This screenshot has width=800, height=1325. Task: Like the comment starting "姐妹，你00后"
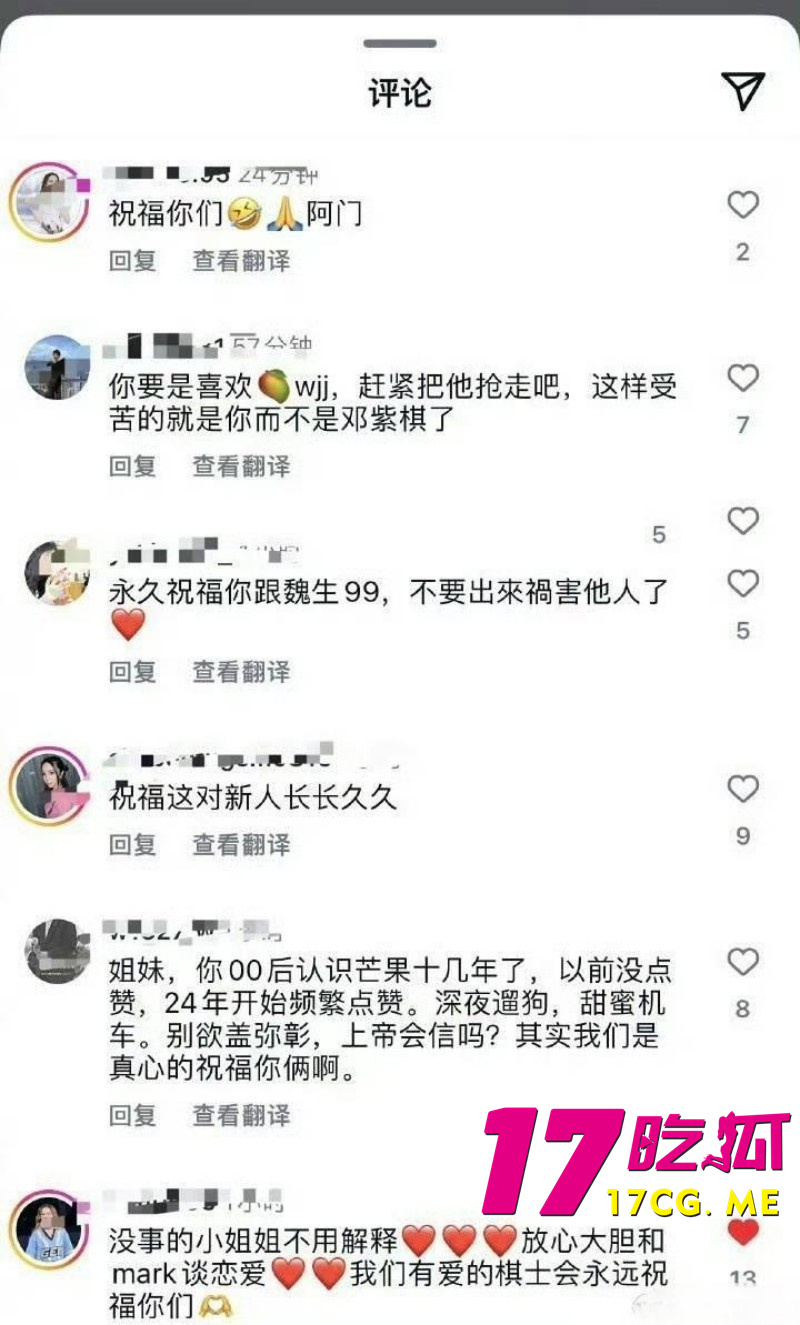coord(742,962)
